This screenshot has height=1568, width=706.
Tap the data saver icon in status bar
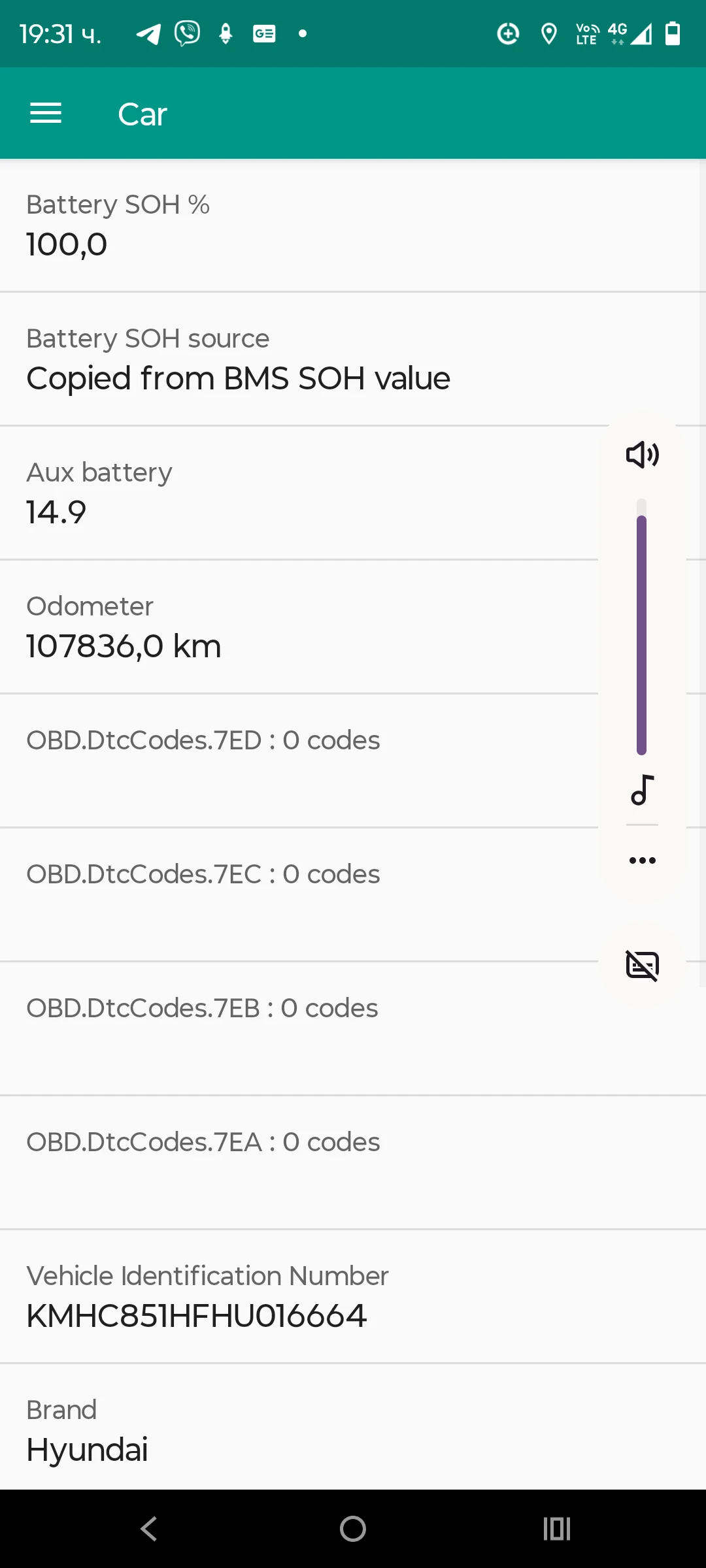[508, 34]
